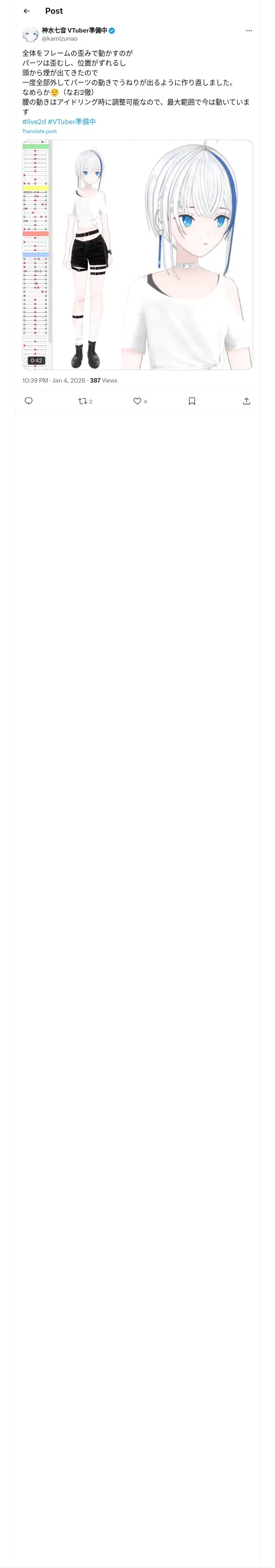Image resolution: width=275 pixels, height=1568 pixels.
Task: Open the profile avatar of 神水七音
Action: click(x=31, y=34)
